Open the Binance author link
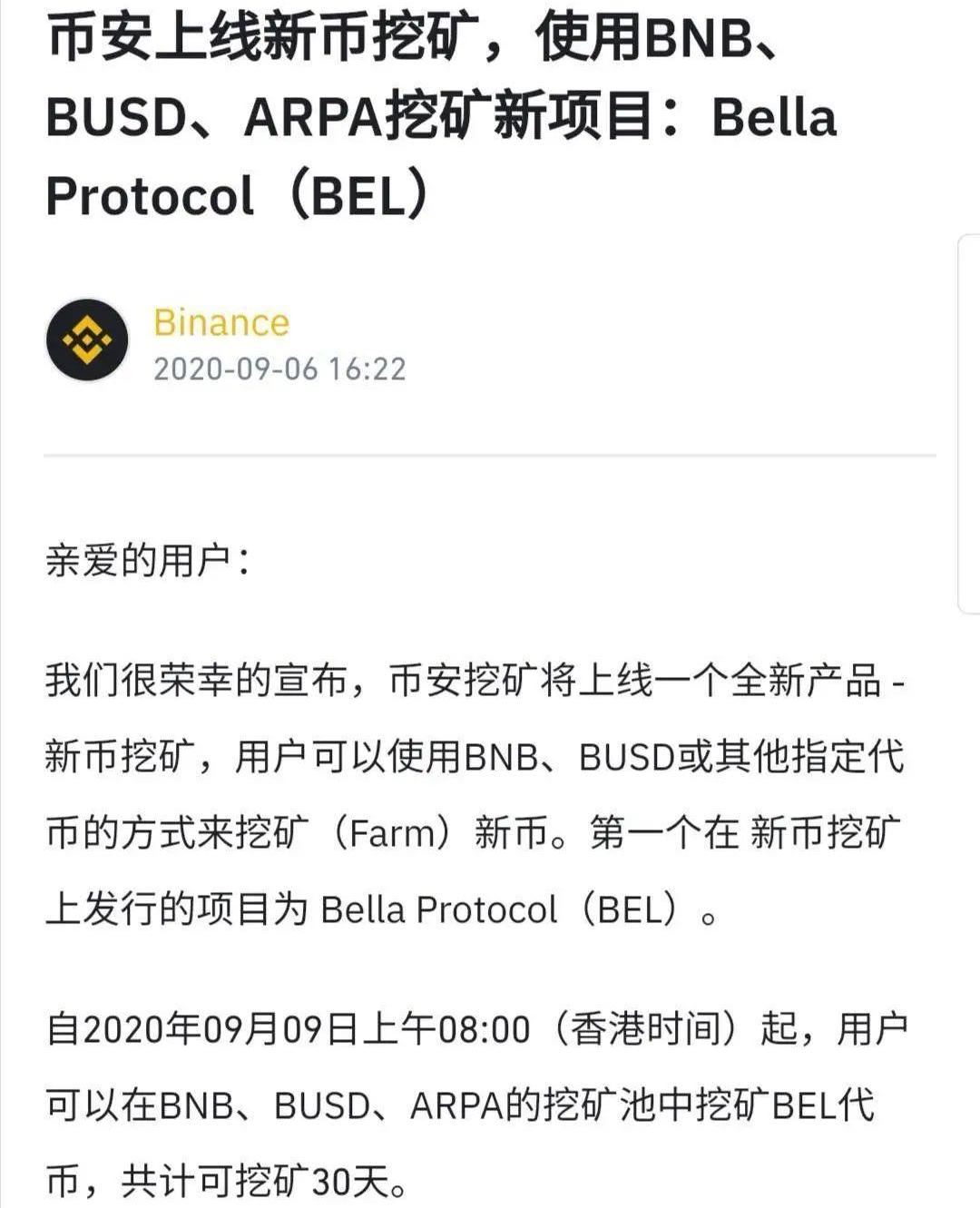980x1208 pixels. (x=220, y=323)
